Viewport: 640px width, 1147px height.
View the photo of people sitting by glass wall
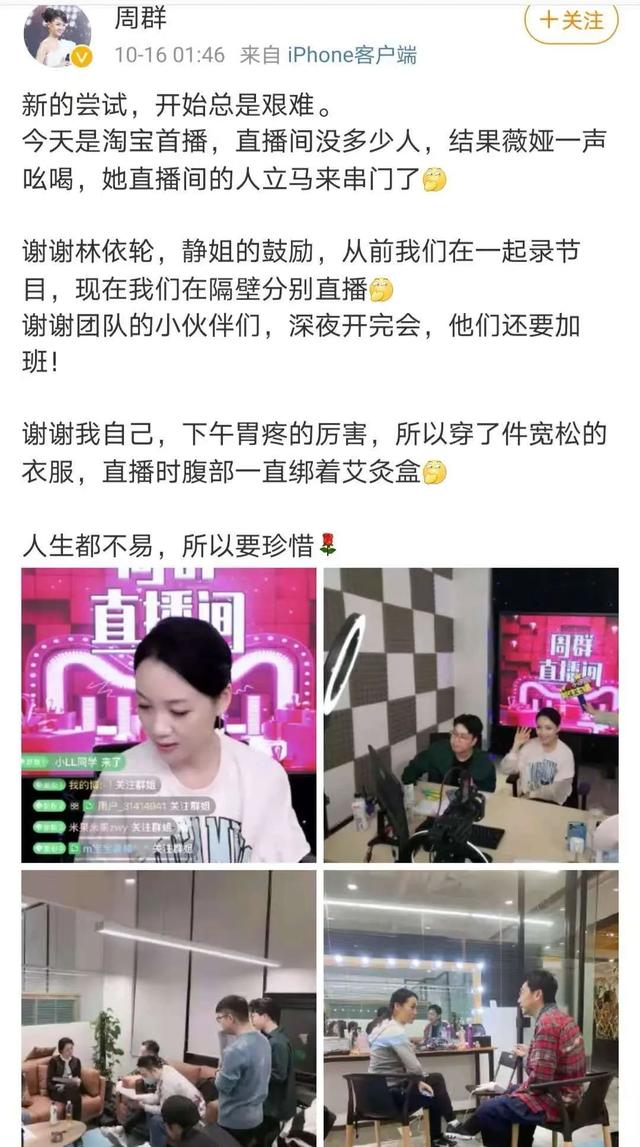470,1007
